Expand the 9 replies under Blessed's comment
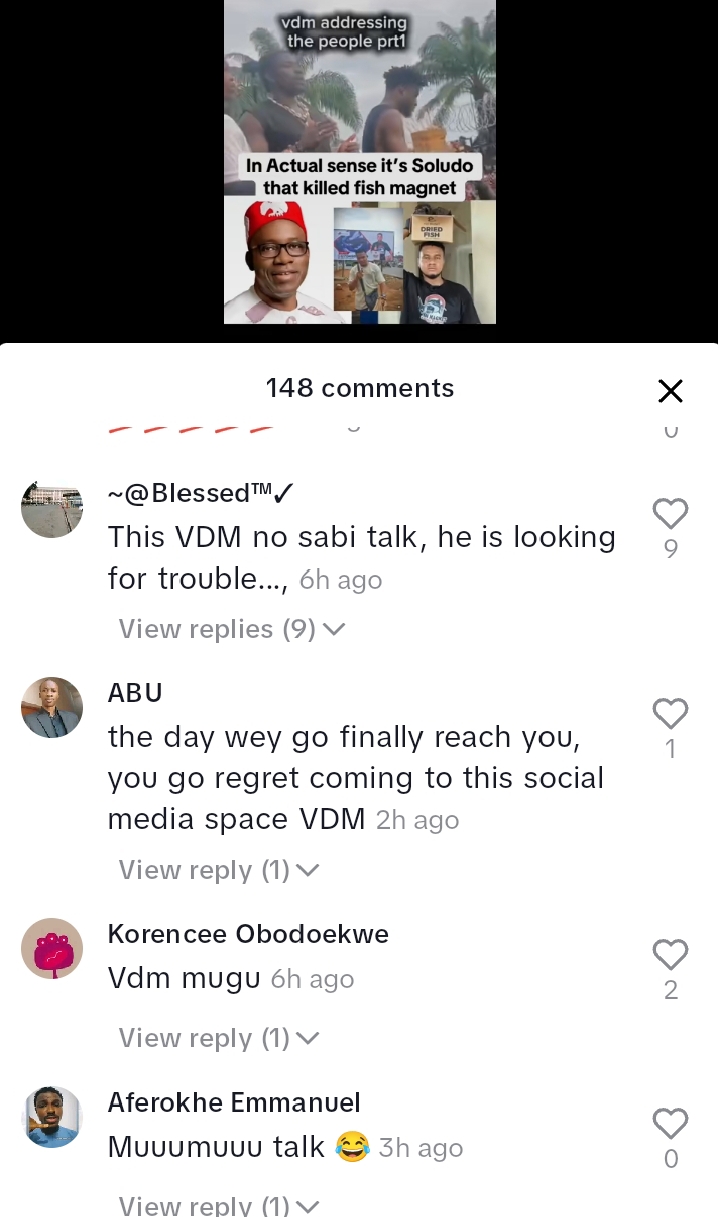Image resolution: width=718 pixels, height=1217 pixels. click(x=232, y=629)
